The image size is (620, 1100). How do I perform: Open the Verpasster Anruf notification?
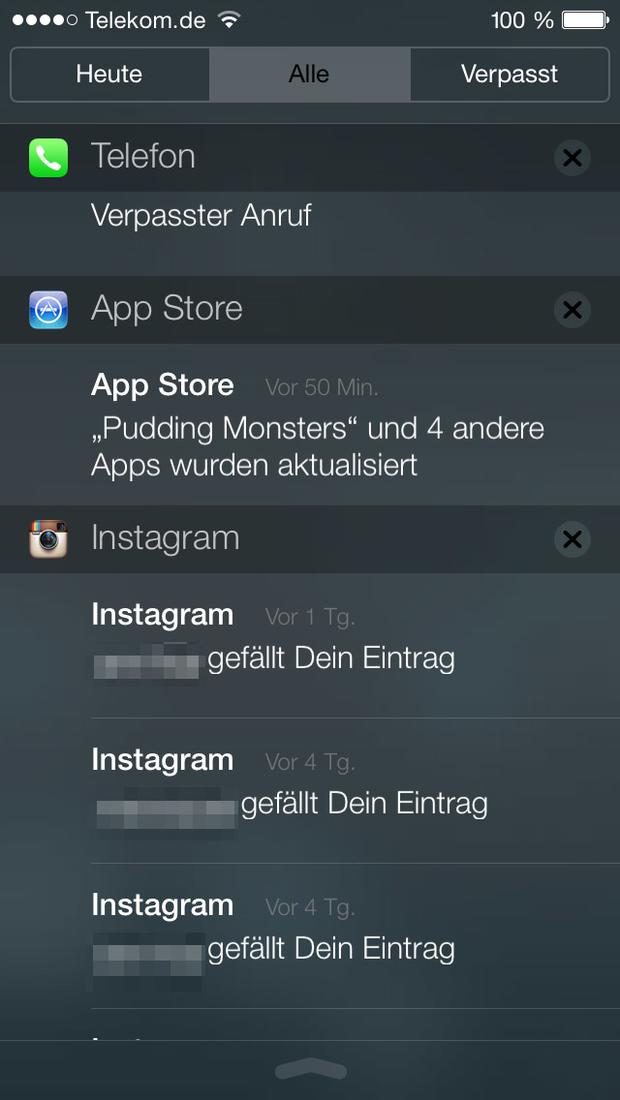click(310, 233)
